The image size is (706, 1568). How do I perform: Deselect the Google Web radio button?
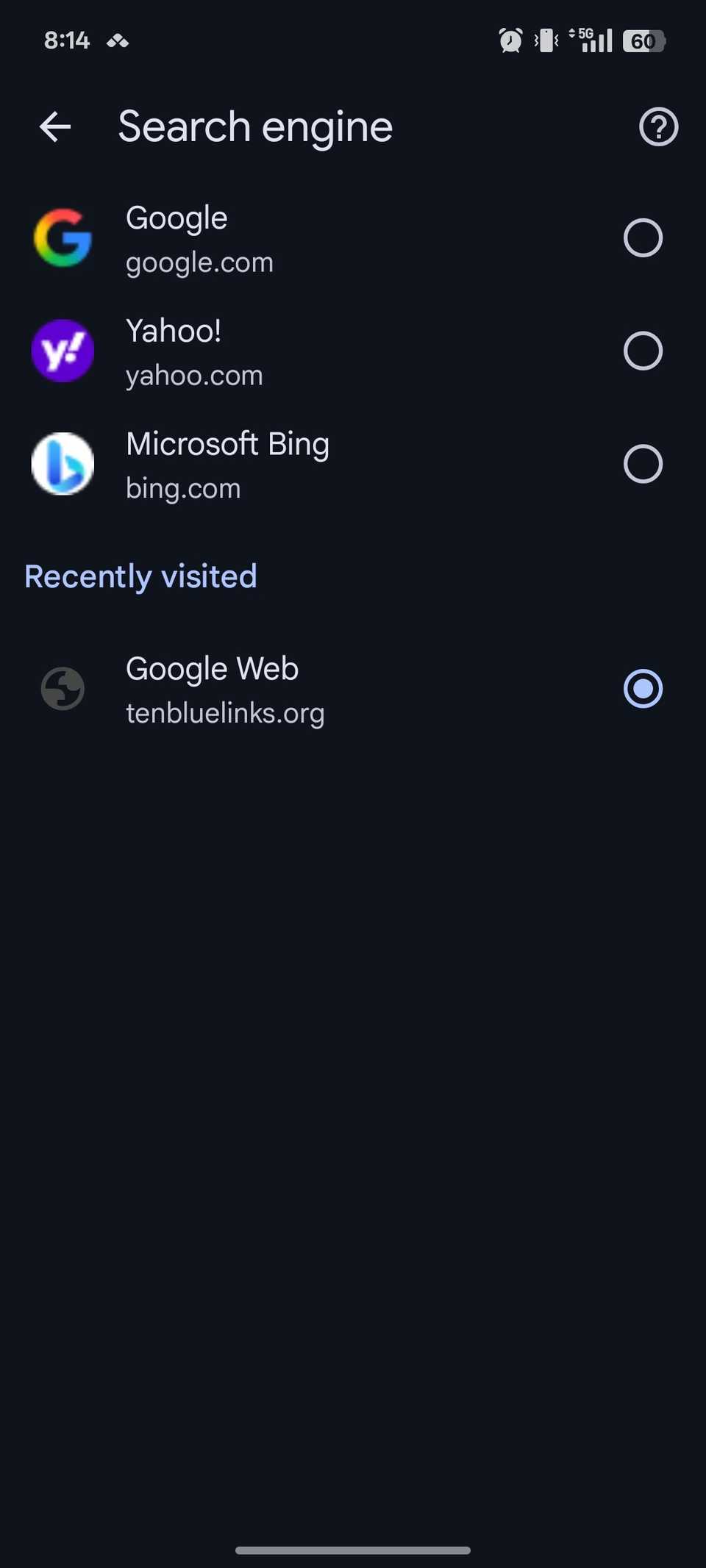point(643,689)
